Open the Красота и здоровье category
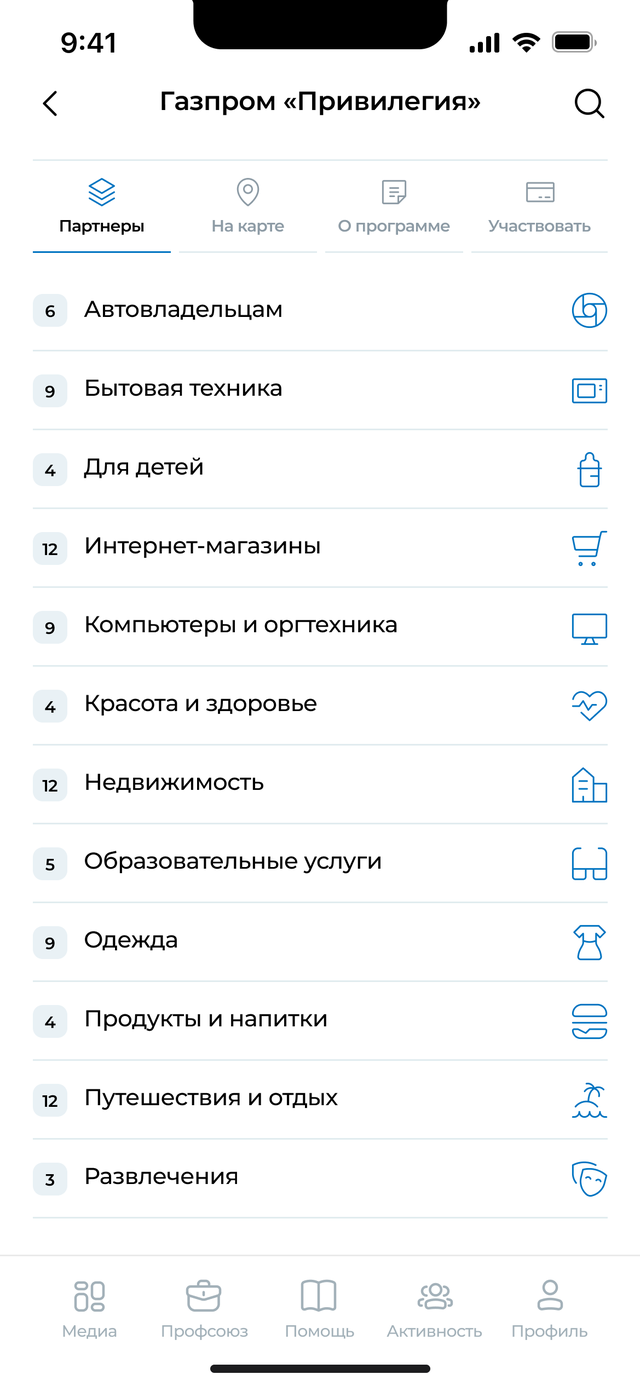 [200, 704]
